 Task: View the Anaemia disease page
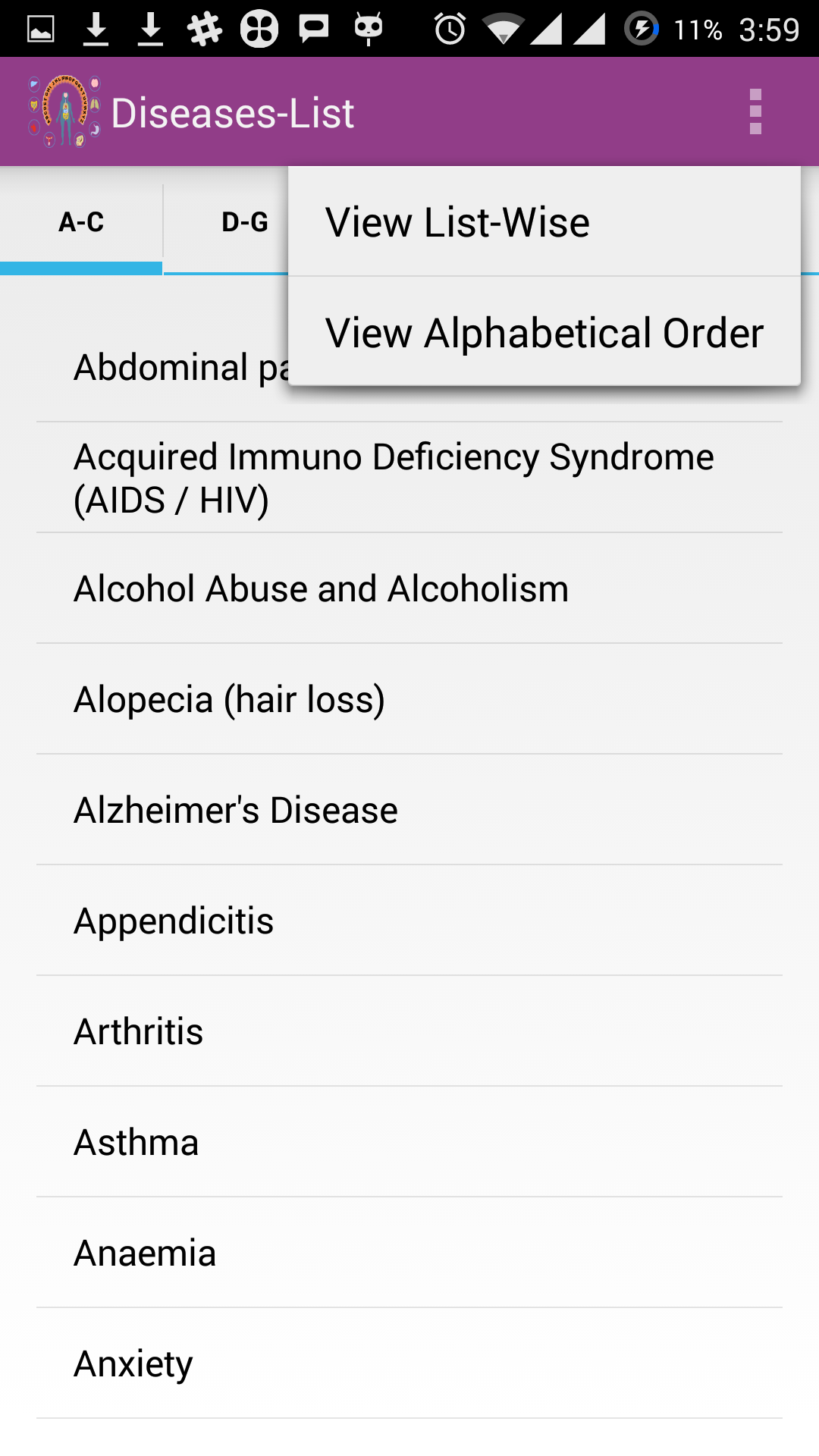pyautogui.click(x=145, y=1254)
